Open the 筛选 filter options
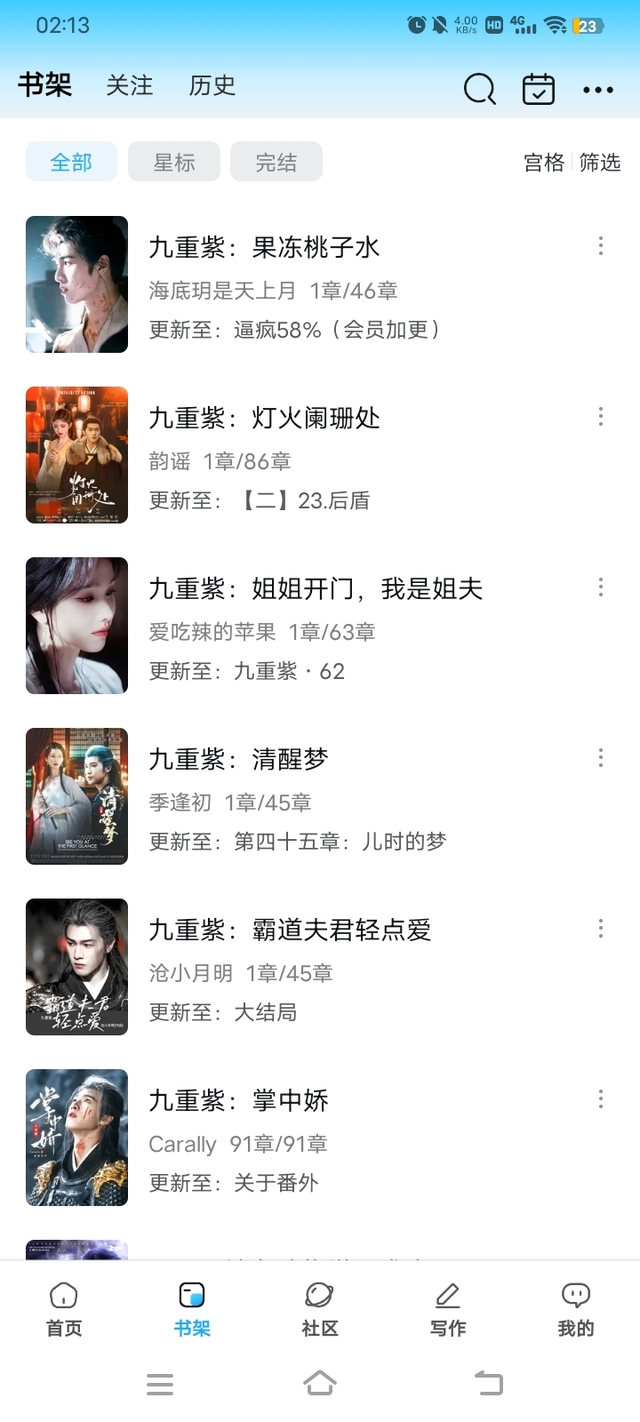Image resolution: width=640 pixels, height=1422 pixels. (600, 162)
